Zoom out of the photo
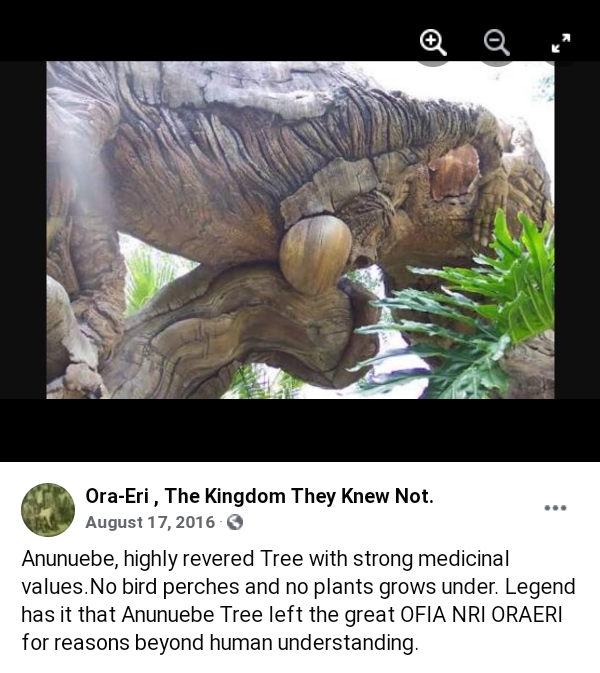 tap(496, 42)
